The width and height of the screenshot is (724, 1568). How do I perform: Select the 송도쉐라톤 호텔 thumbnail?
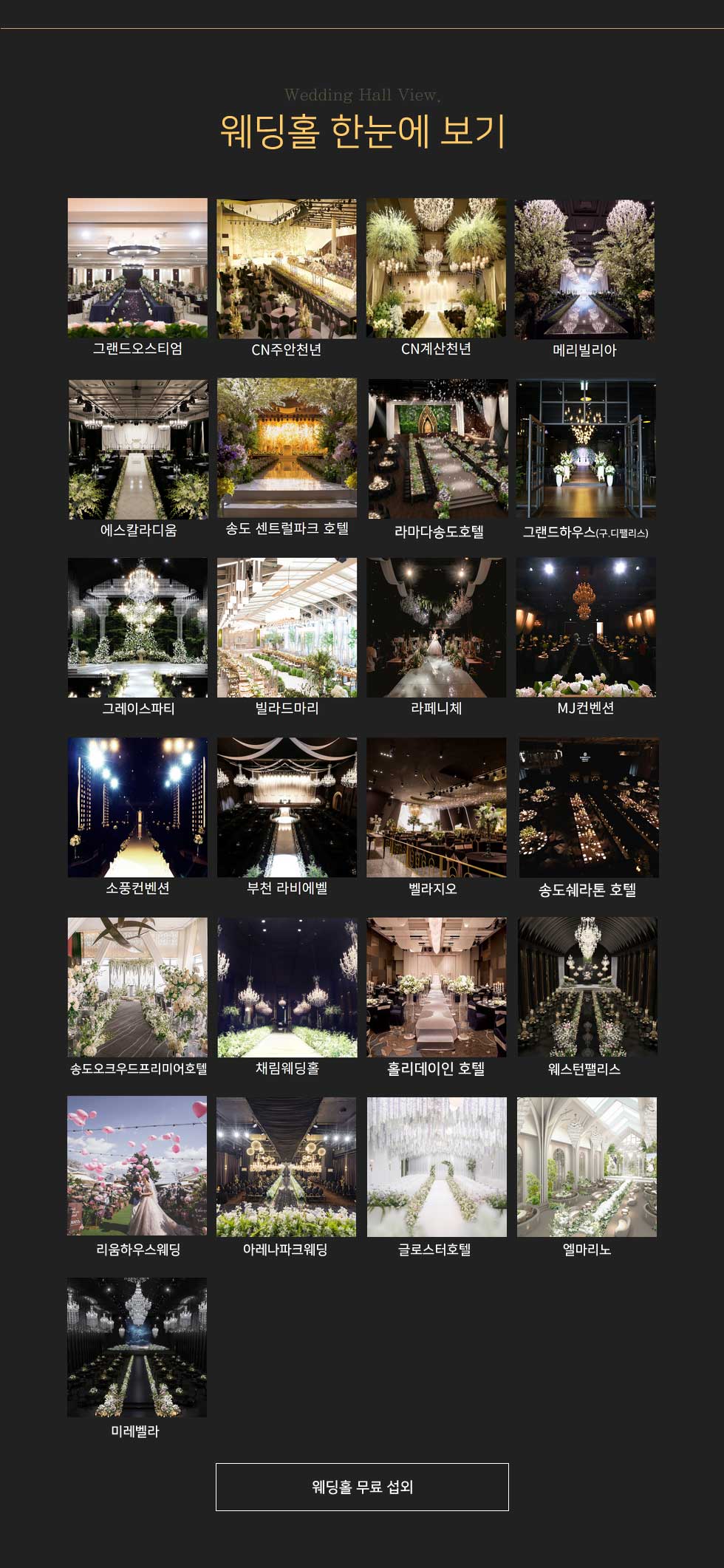[588, 808]
